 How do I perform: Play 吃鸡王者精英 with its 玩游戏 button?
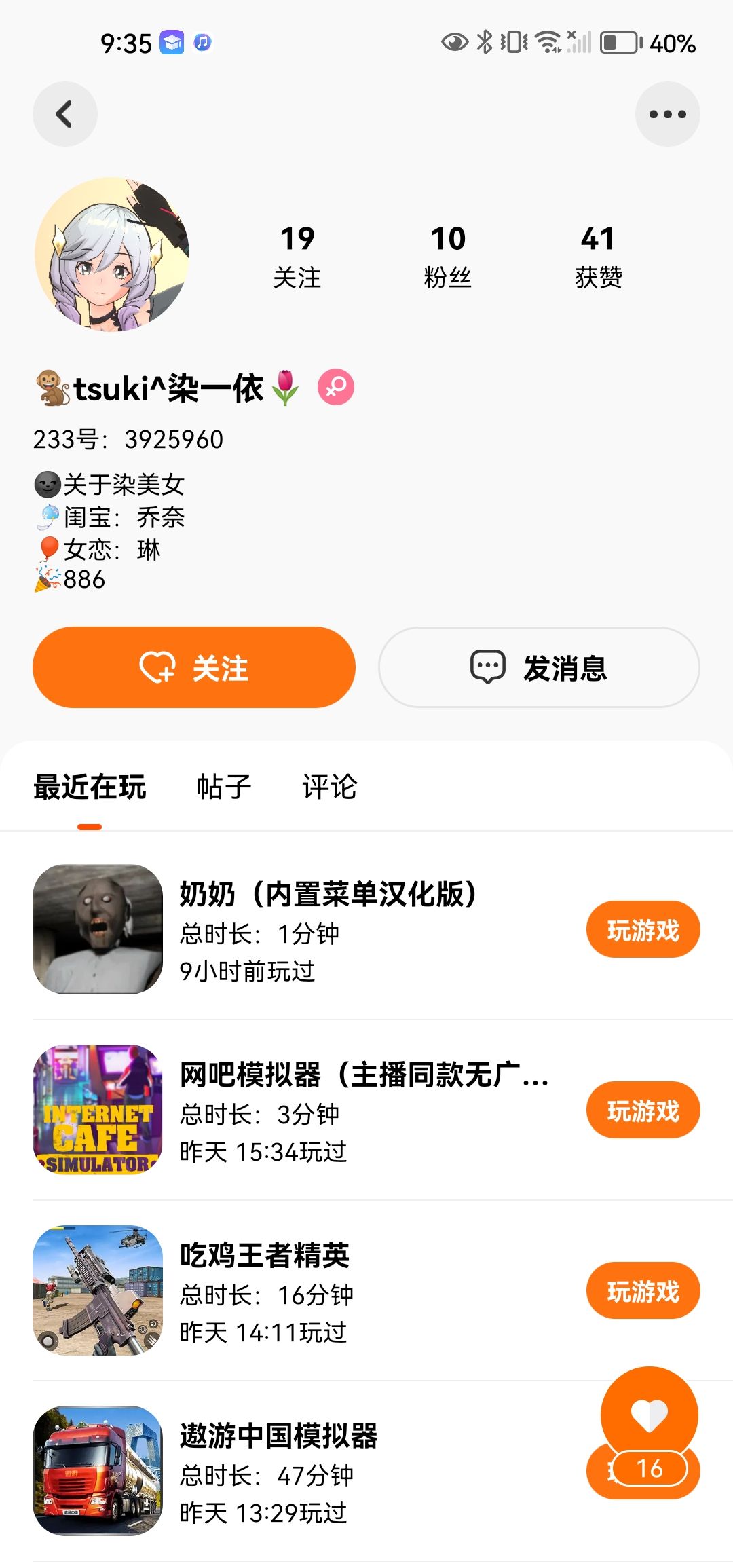coord(643,1291)
